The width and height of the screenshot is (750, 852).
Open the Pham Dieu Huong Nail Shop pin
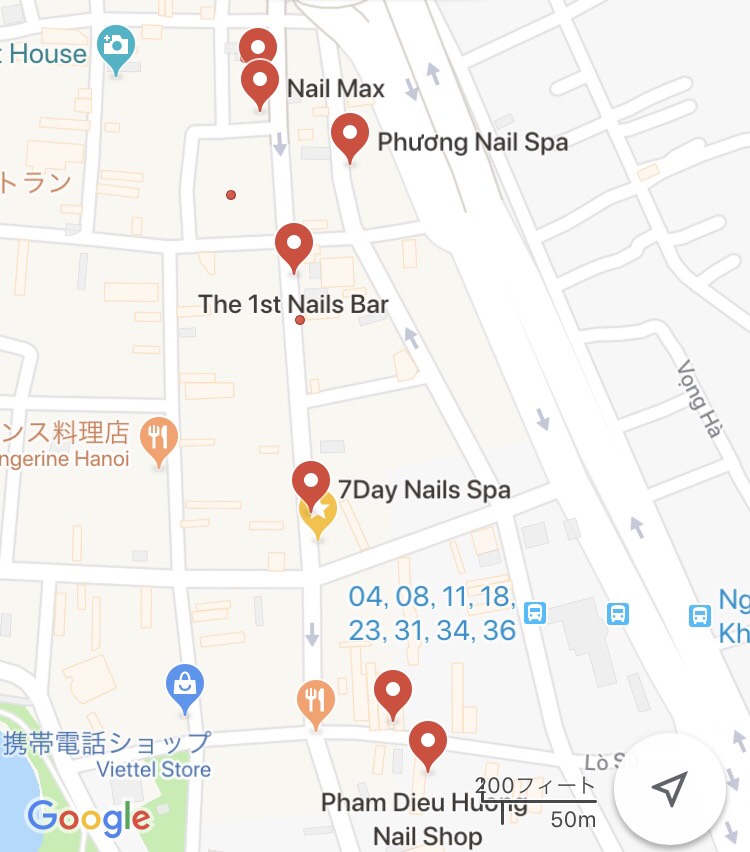tap(428, 743)
